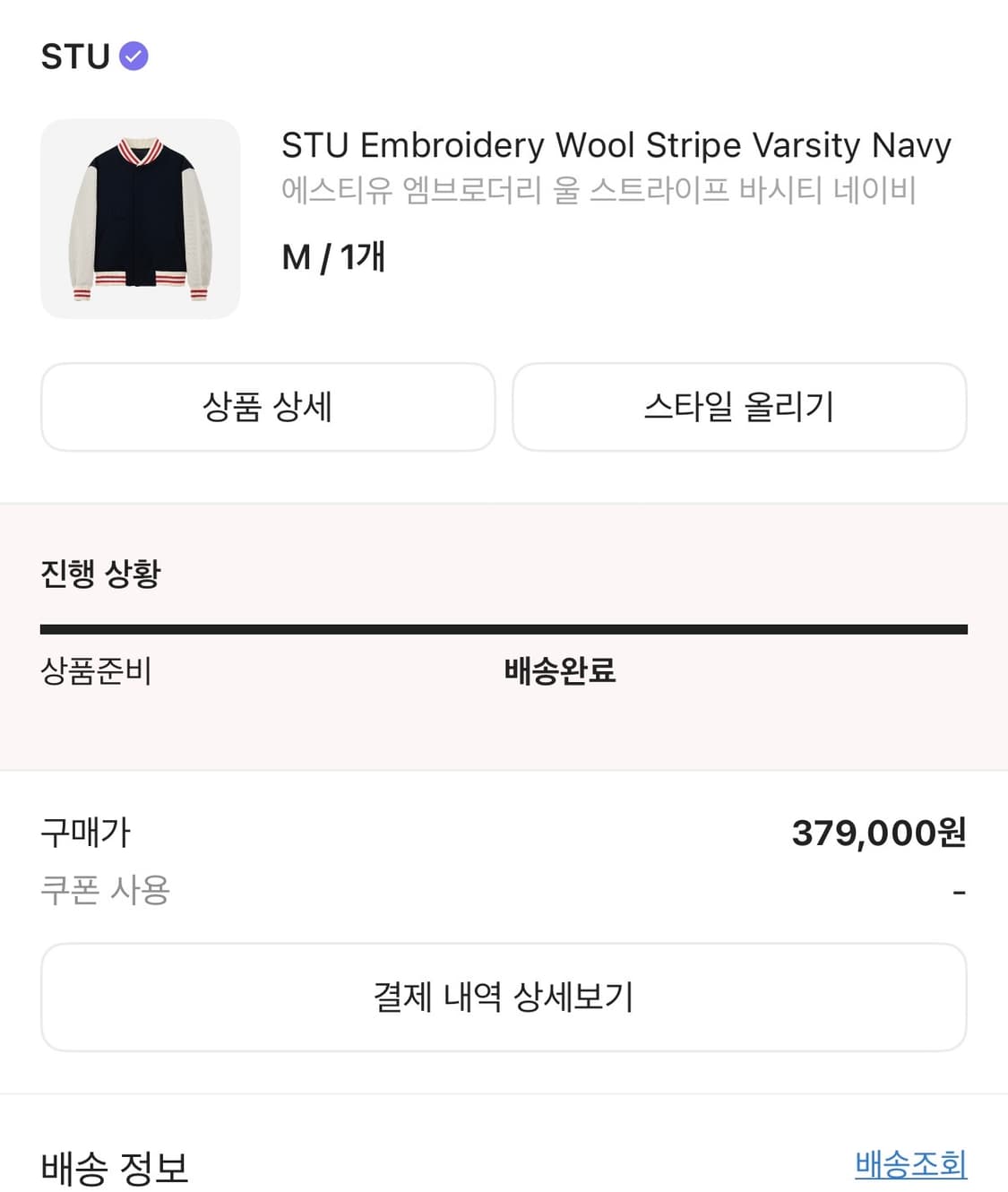Click the verified badge next to STU
The image size is (1008, 1192).
point(132,56)
